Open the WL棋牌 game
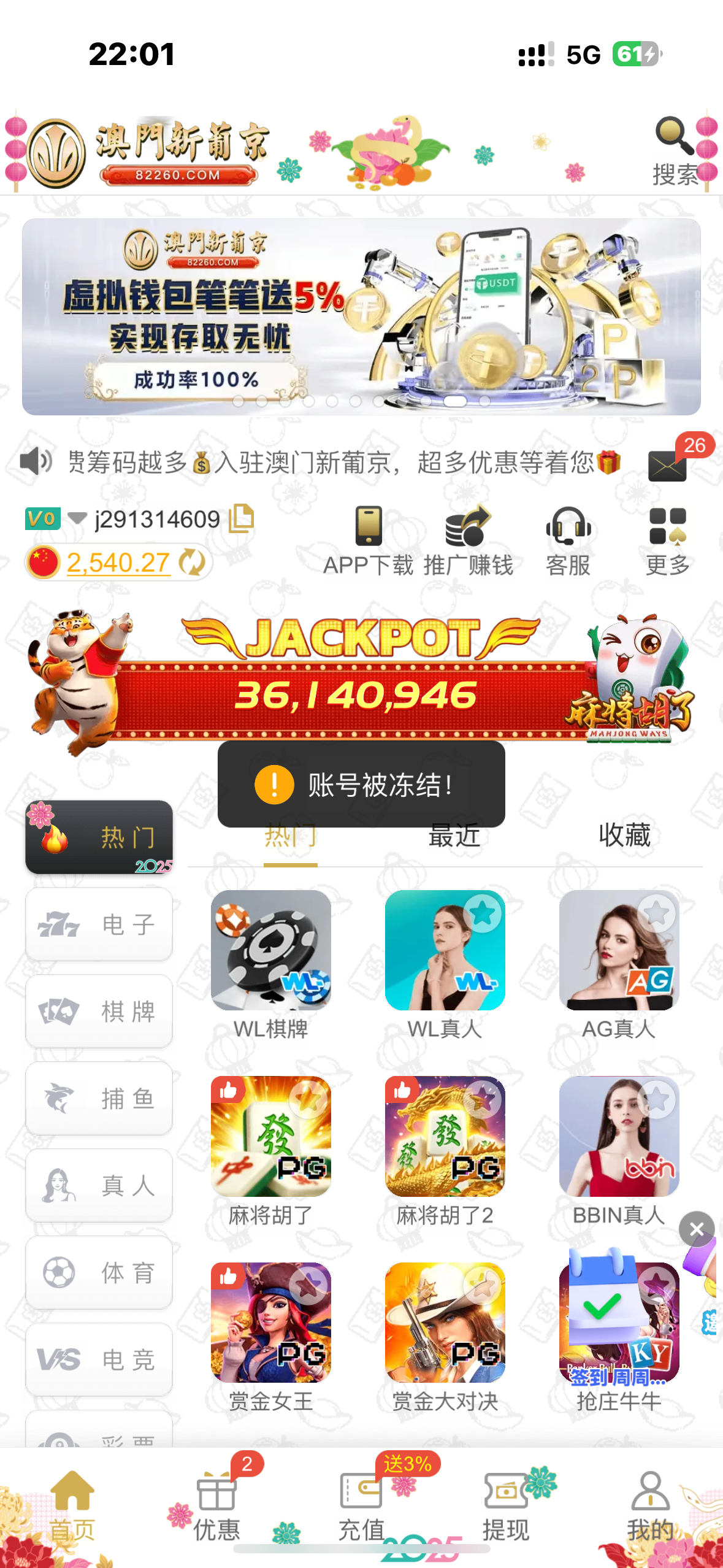 tap(270, 951)
